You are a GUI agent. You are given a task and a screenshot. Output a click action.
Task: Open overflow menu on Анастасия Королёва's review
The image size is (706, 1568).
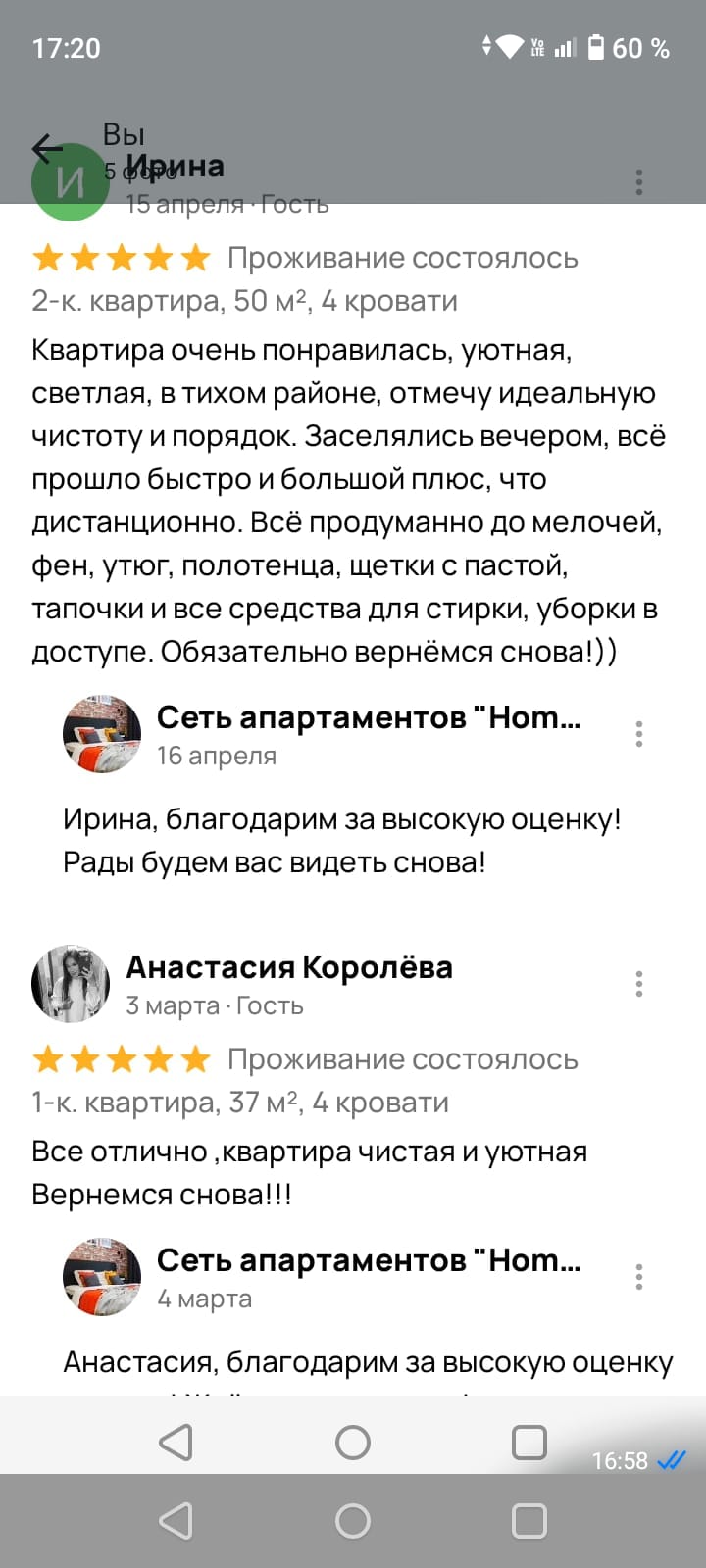point(638,984)
